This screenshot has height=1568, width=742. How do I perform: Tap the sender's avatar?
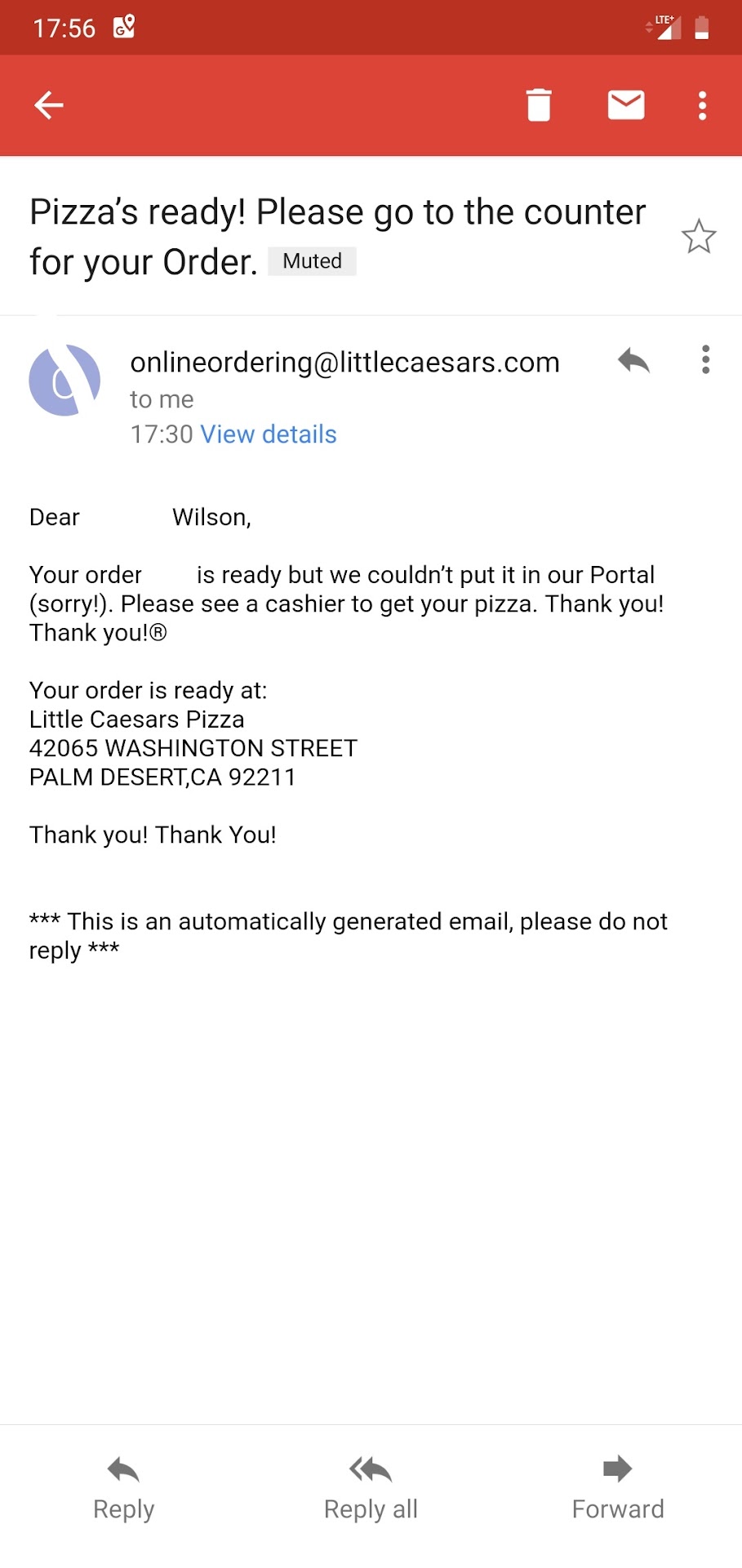point(64,381)
